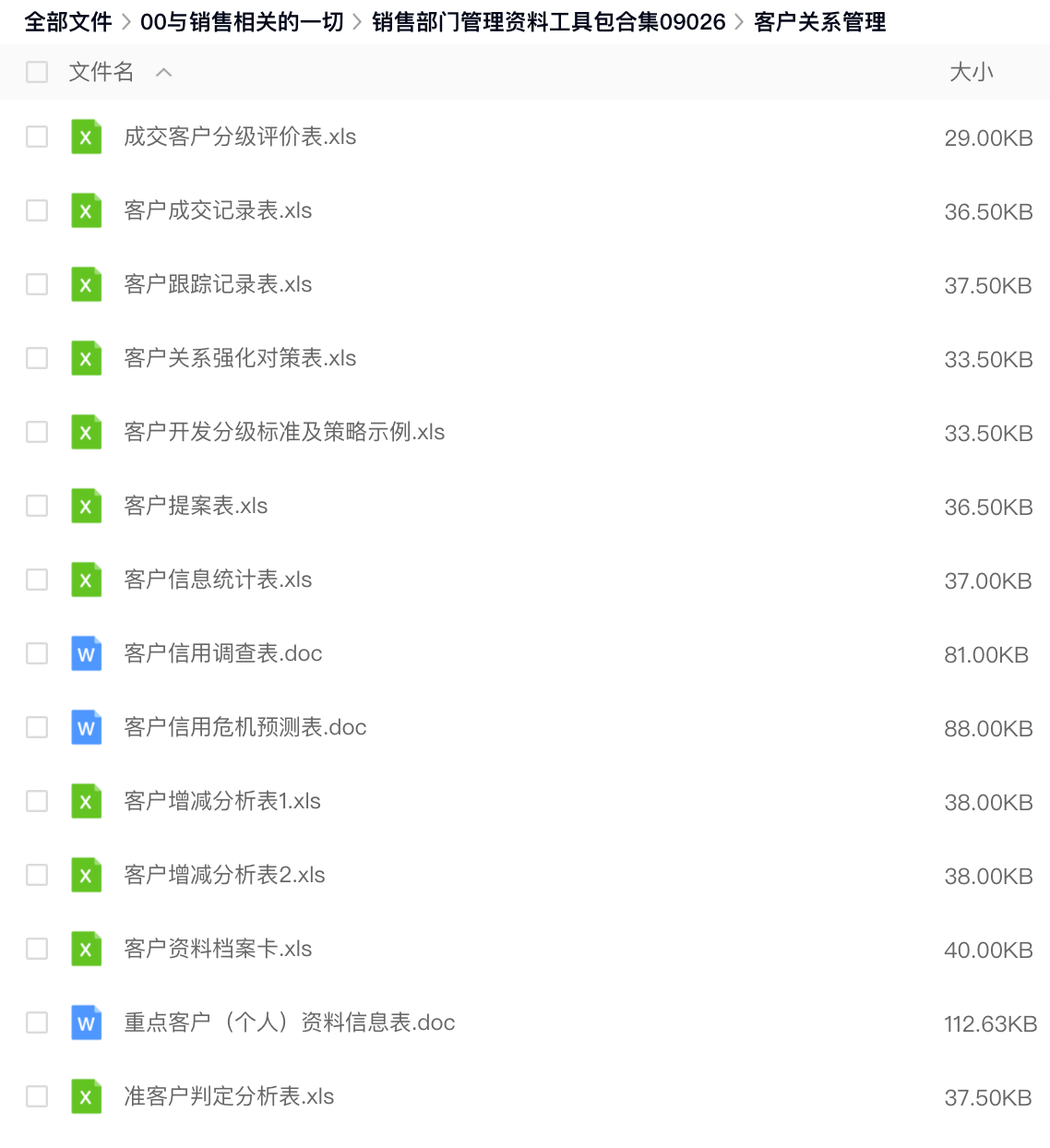Select the checkbox for 客户成交记录表.xls
Screen dimensions: 1050x1148
(x=37, y=210)
